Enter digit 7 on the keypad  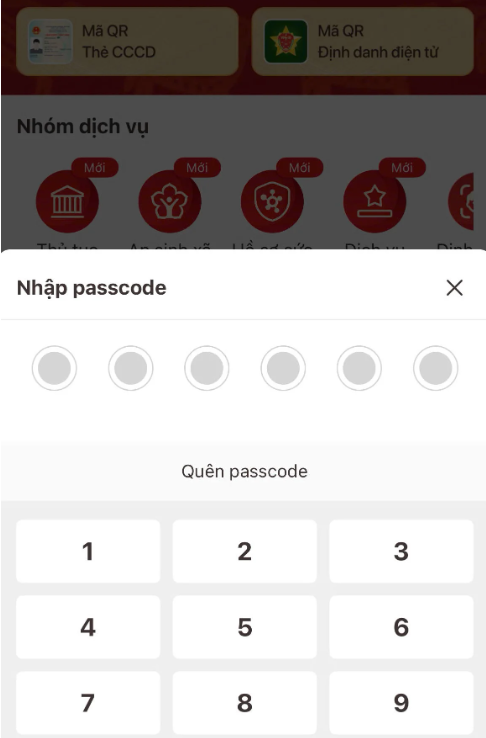pyautogui.click(x=88, y=703)
